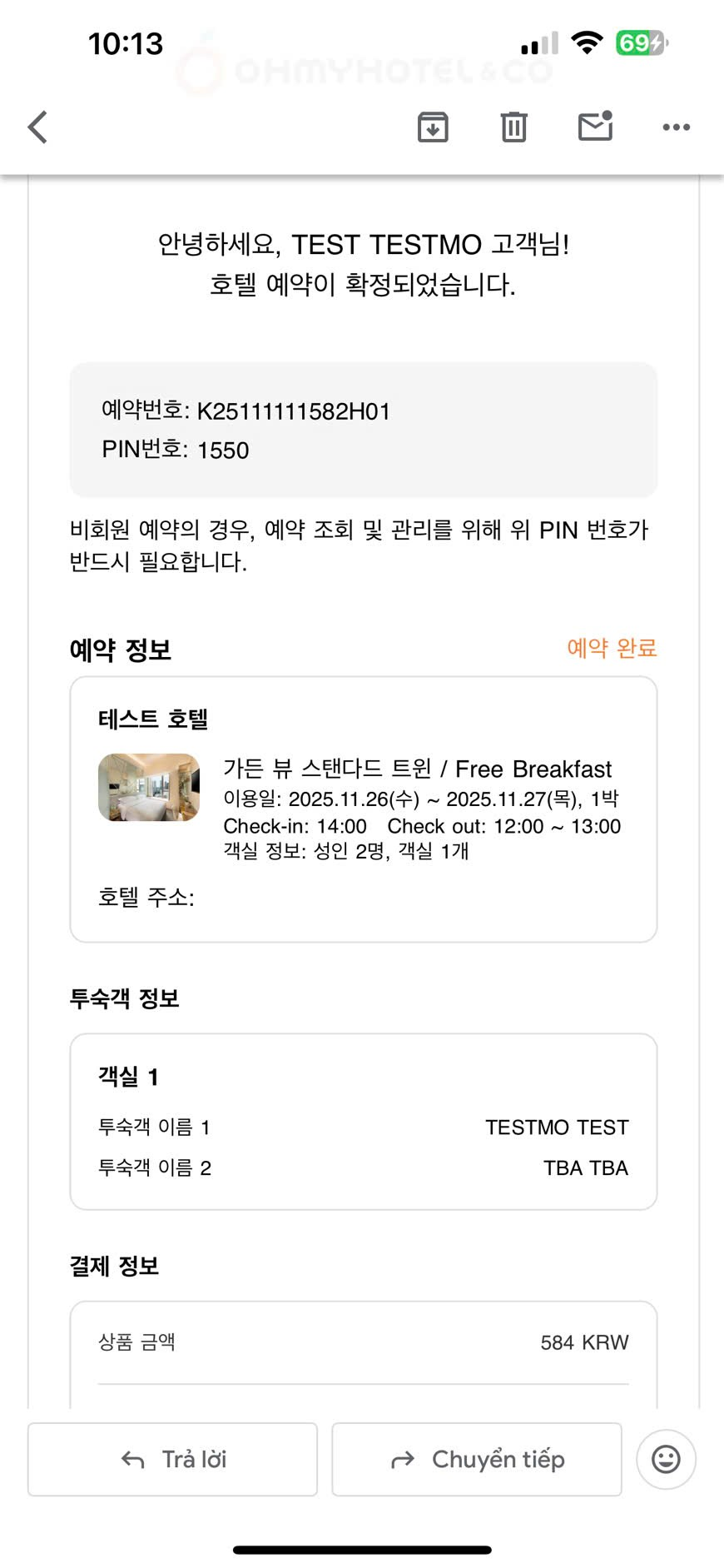Go back to the inbox
The image size is (724, 1568).
tap(37, 127)
